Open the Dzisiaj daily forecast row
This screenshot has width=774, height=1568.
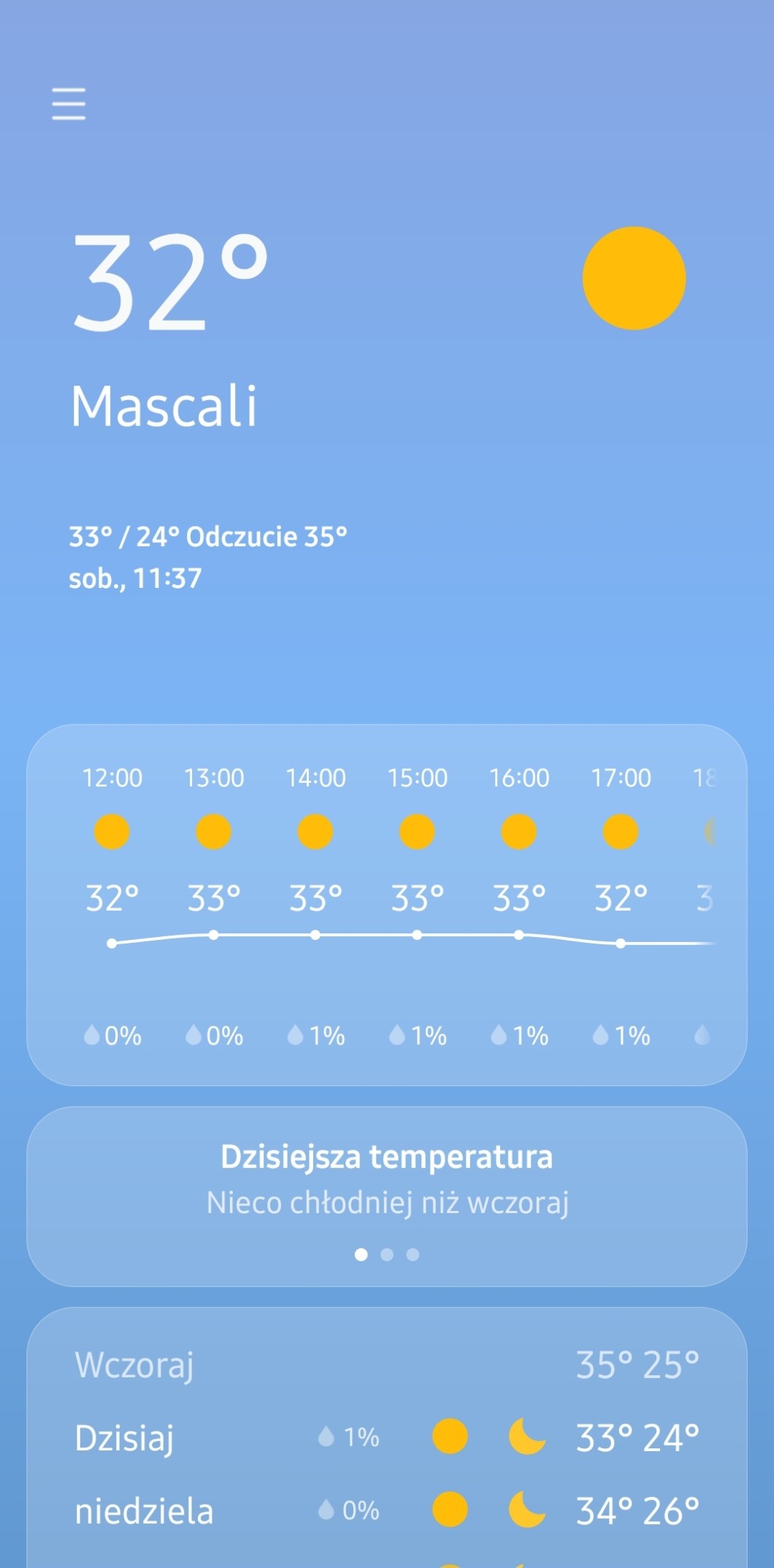click(386, 1437)
